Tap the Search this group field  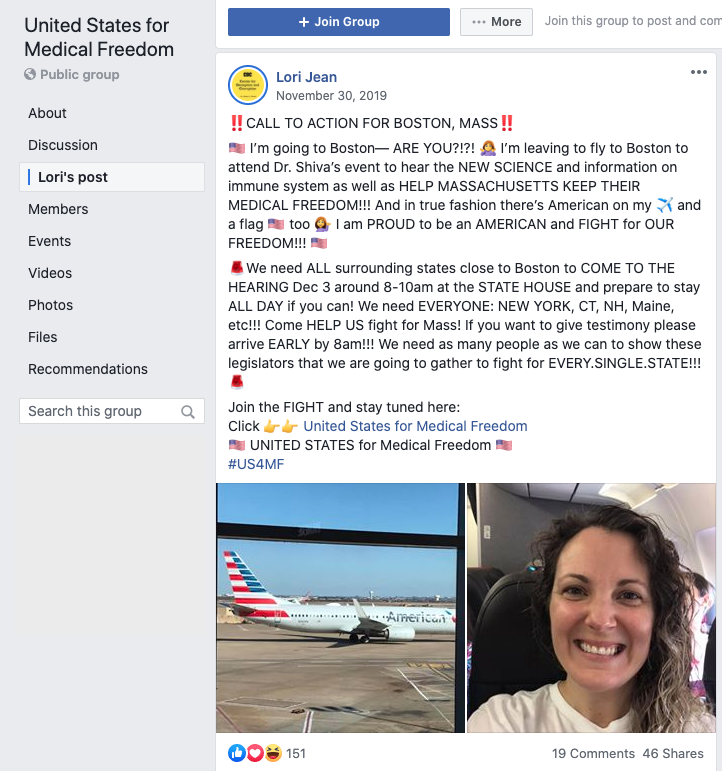point(100,411)
